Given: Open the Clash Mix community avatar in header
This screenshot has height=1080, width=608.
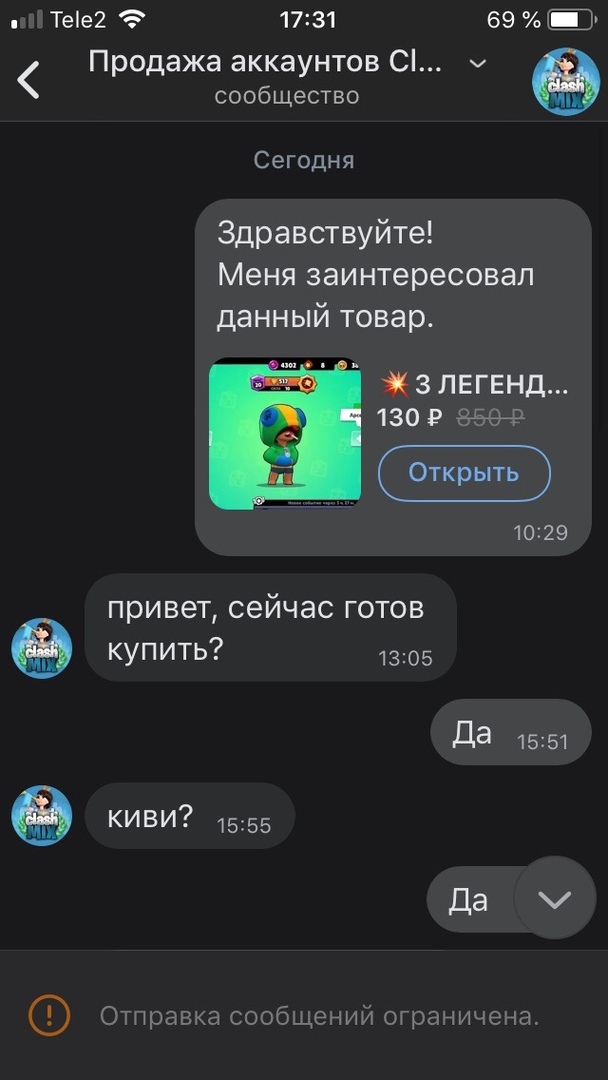Looking at the screenshot, I should tap(565, 82).
